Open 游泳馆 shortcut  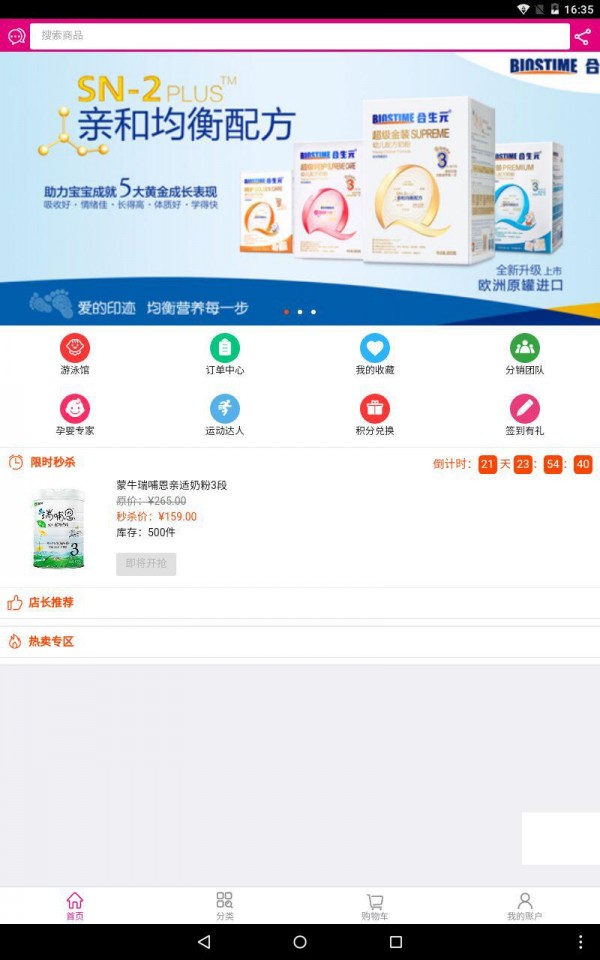point(75,355)
